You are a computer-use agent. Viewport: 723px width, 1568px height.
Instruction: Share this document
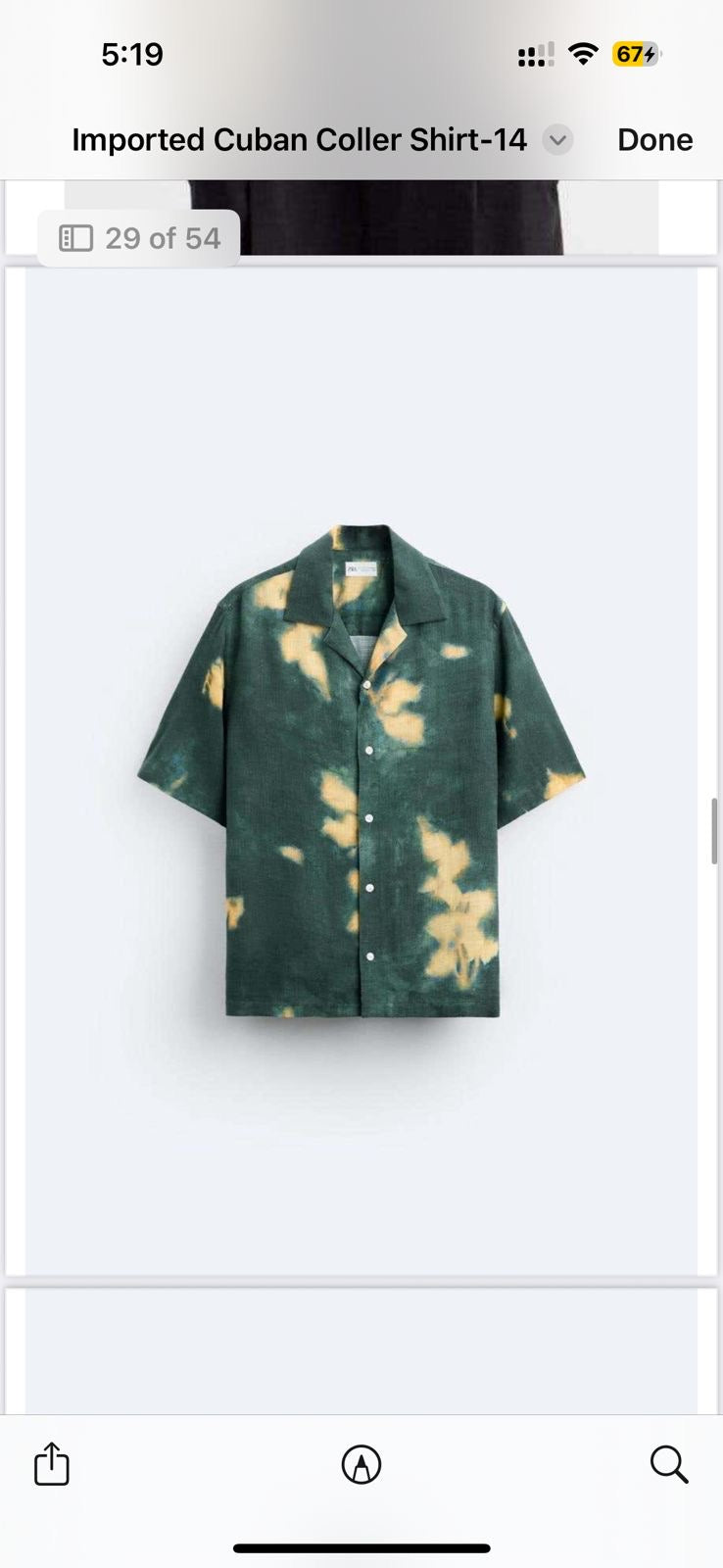coord(52,1464)
